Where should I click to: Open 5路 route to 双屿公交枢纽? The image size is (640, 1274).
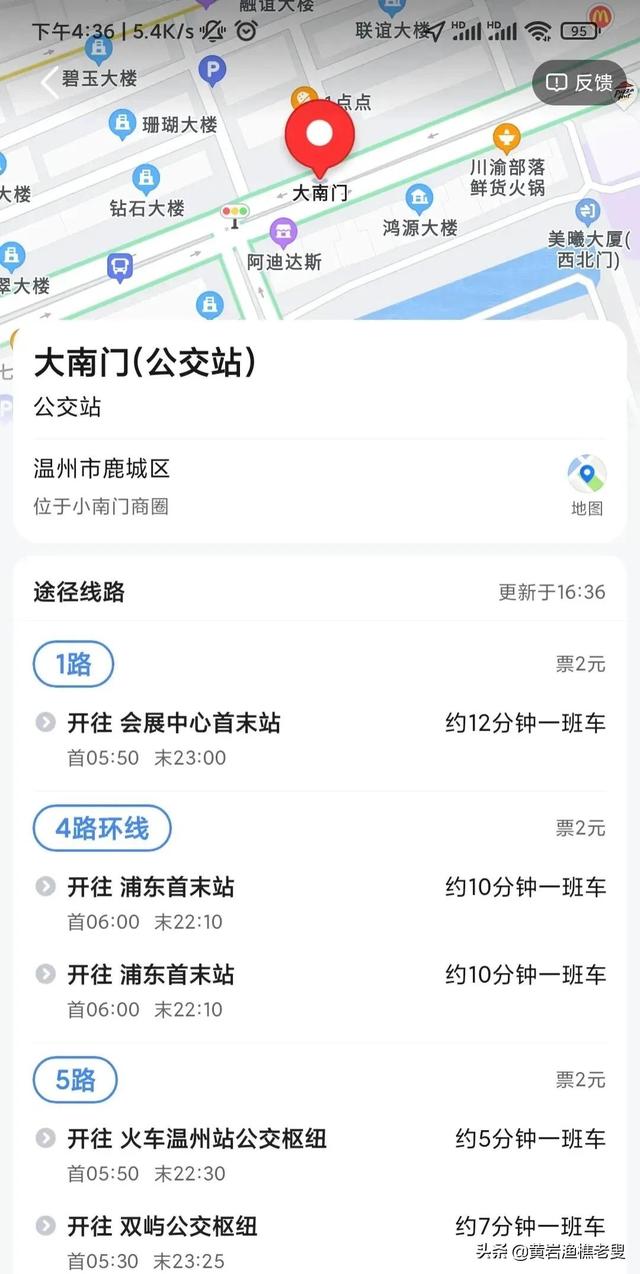(x=320, y=1240)
